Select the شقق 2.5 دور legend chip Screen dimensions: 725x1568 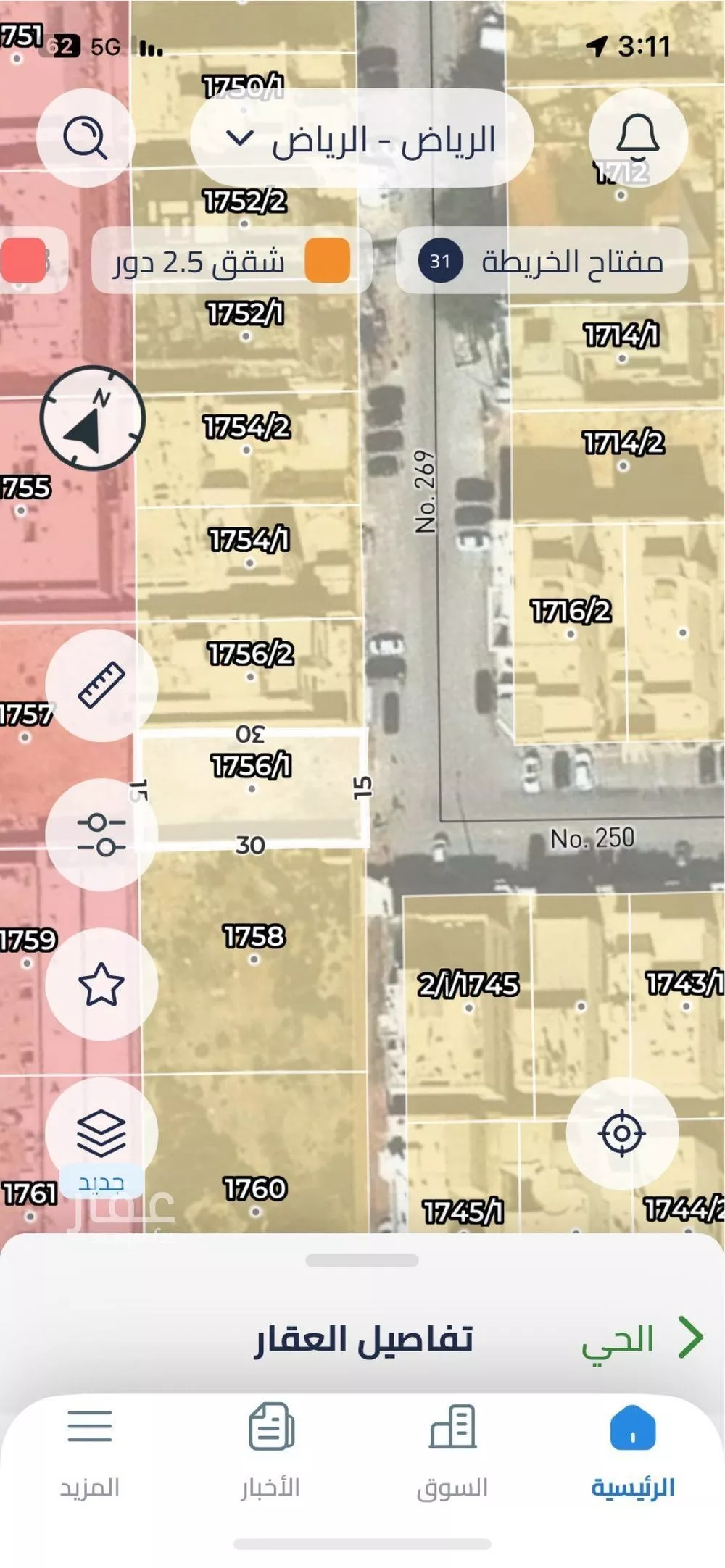click(x=231, y=261)
